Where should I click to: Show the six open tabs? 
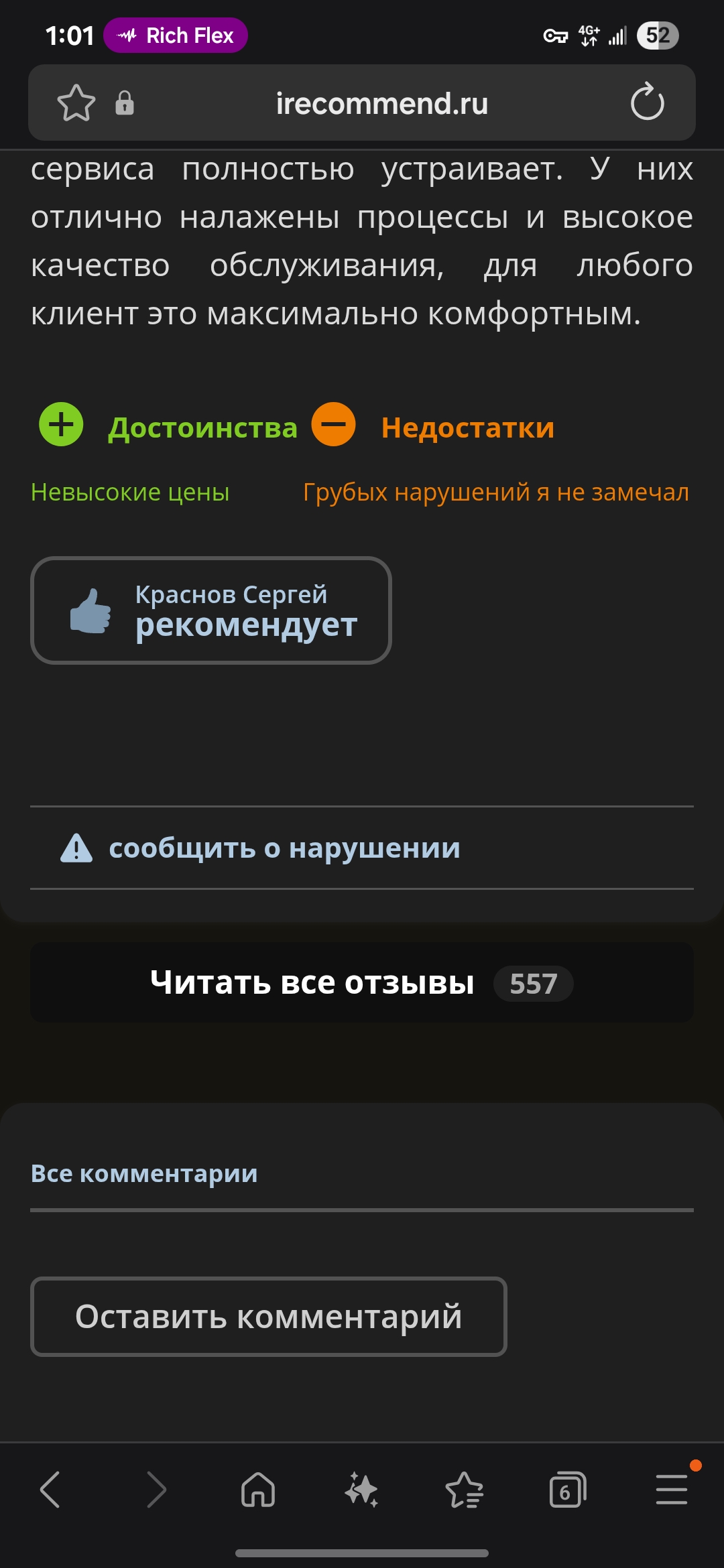(567, 1490)
